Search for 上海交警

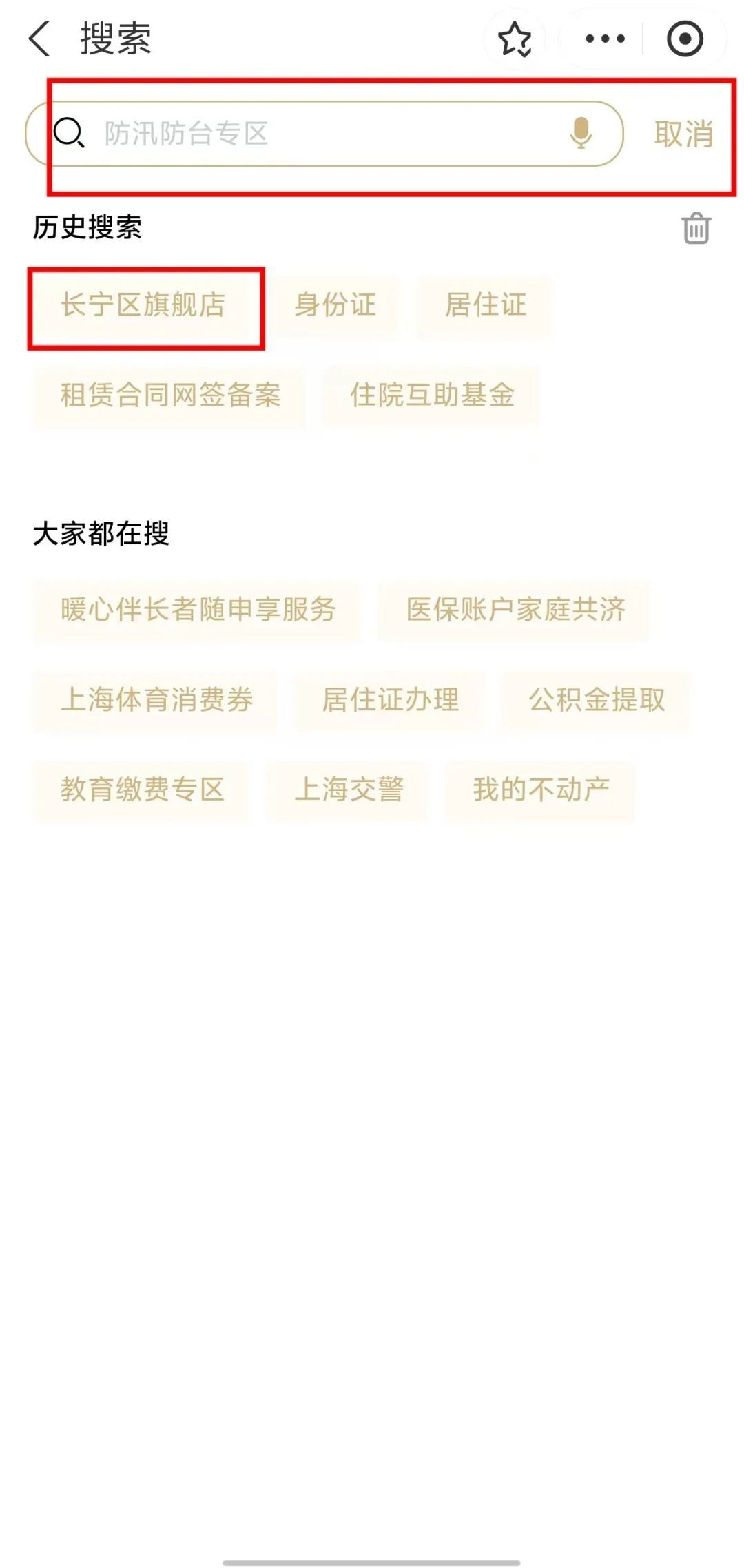tap(349, 790)
